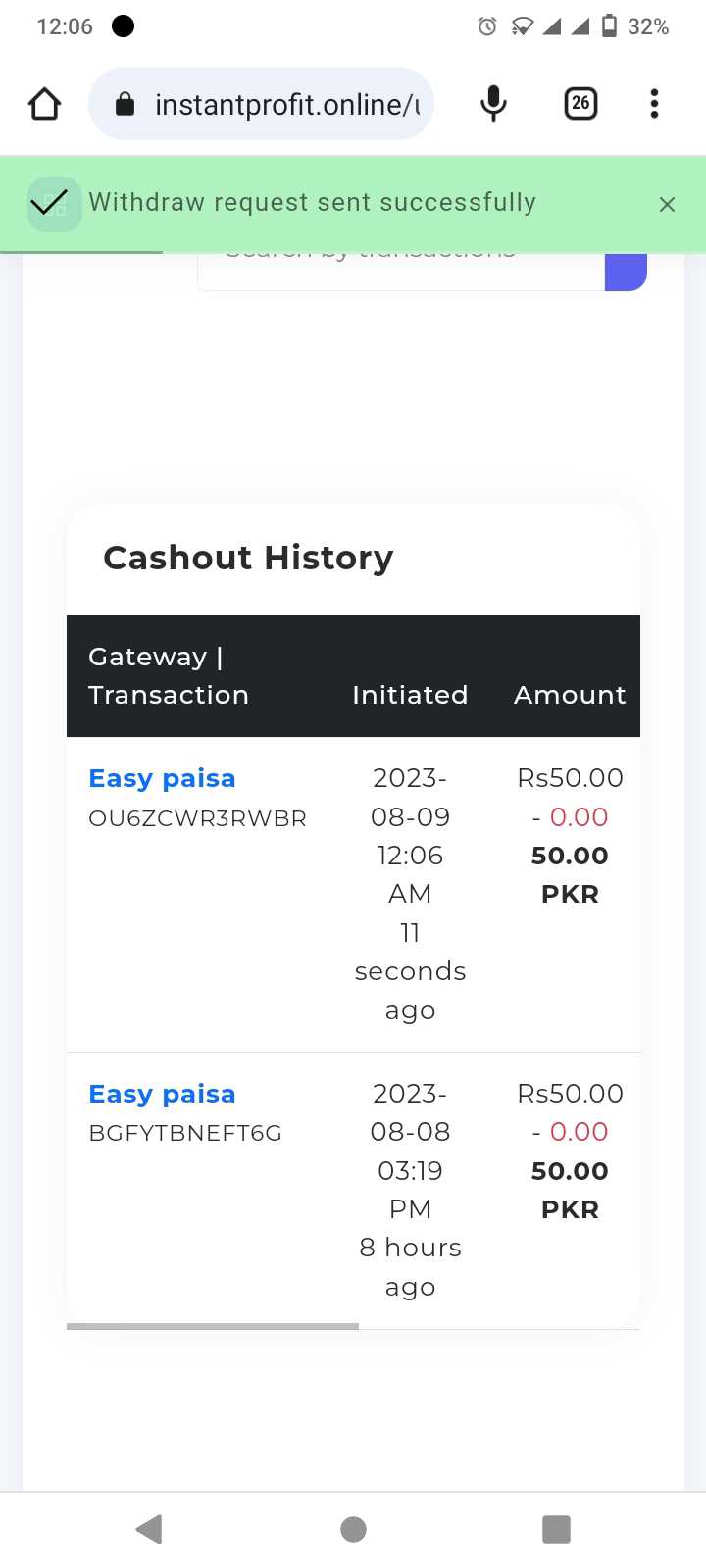The image size is (706, 1568).
Task: Dismiss the withdraw success notification
Action: tap(667, 205)
